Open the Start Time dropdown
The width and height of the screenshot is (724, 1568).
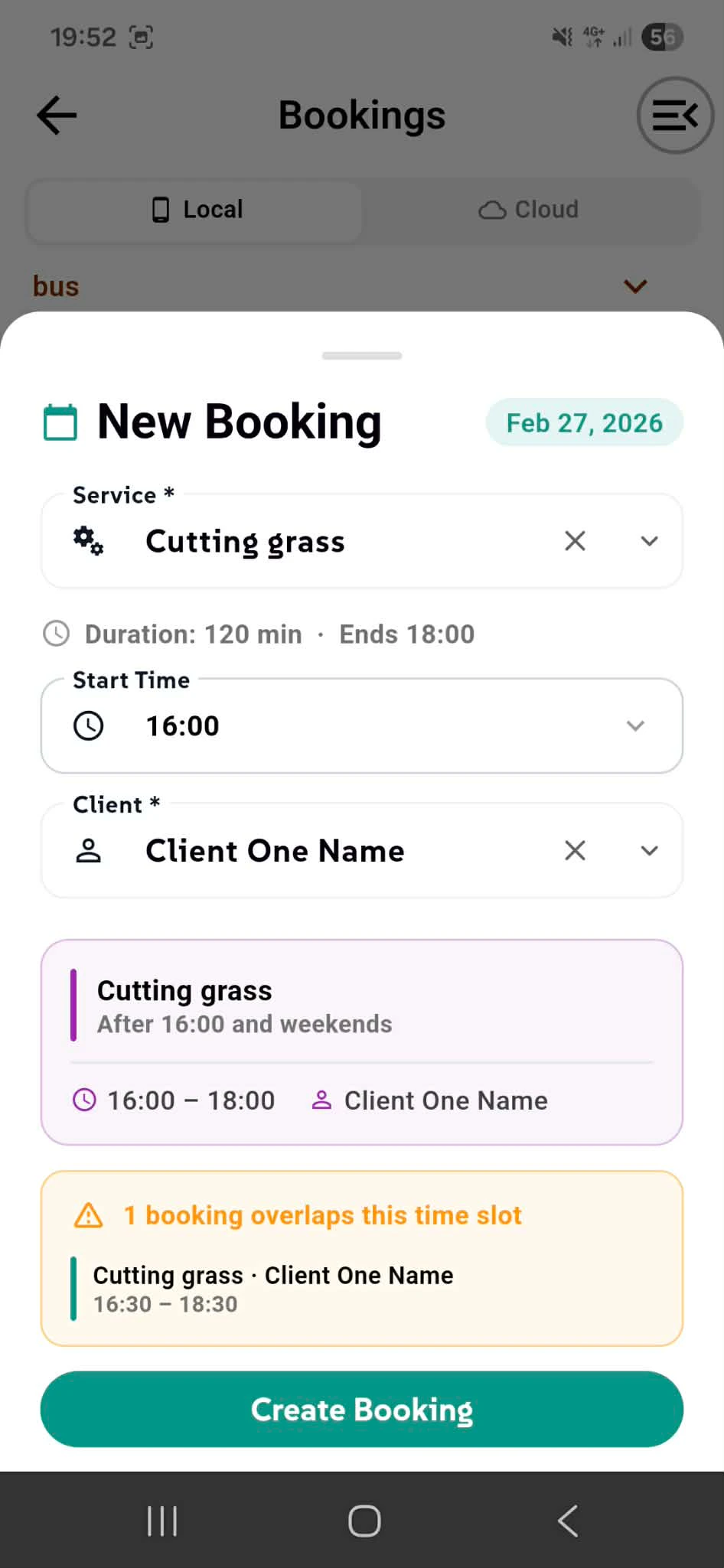[x=635, y=725]
